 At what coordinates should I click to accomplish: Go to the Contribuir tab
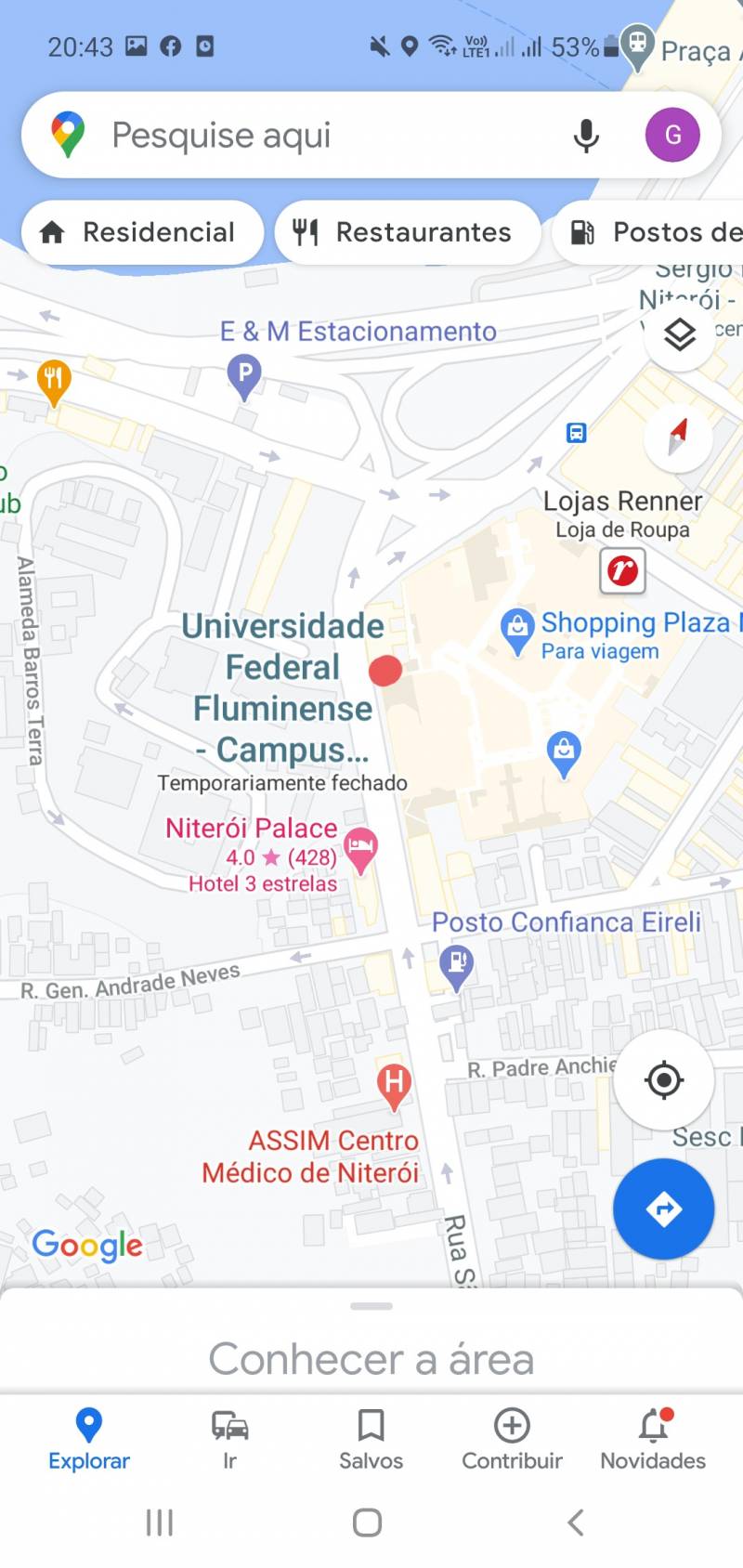(x=512, y=1440)
